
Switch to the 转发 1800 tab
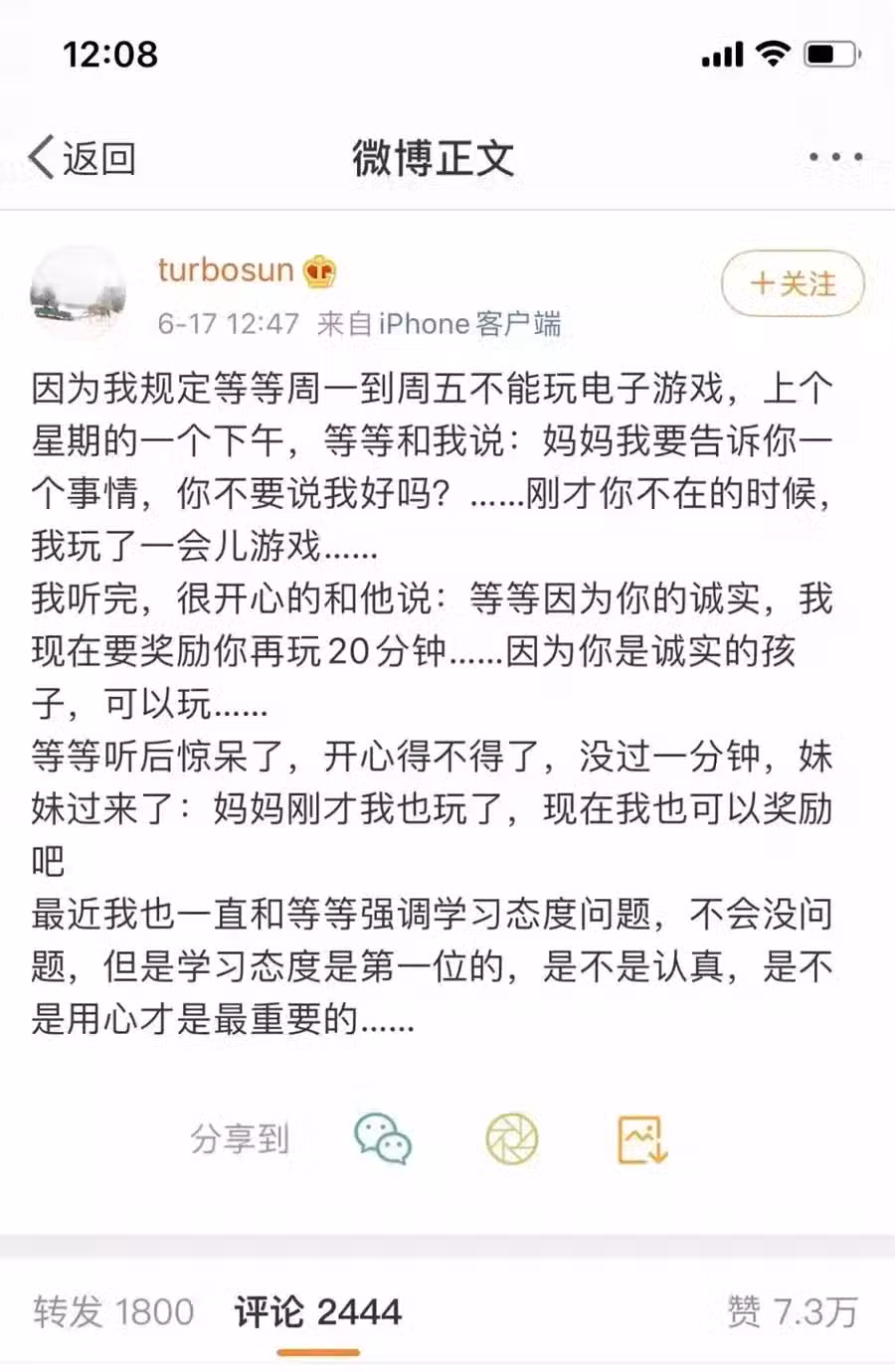113,1311
